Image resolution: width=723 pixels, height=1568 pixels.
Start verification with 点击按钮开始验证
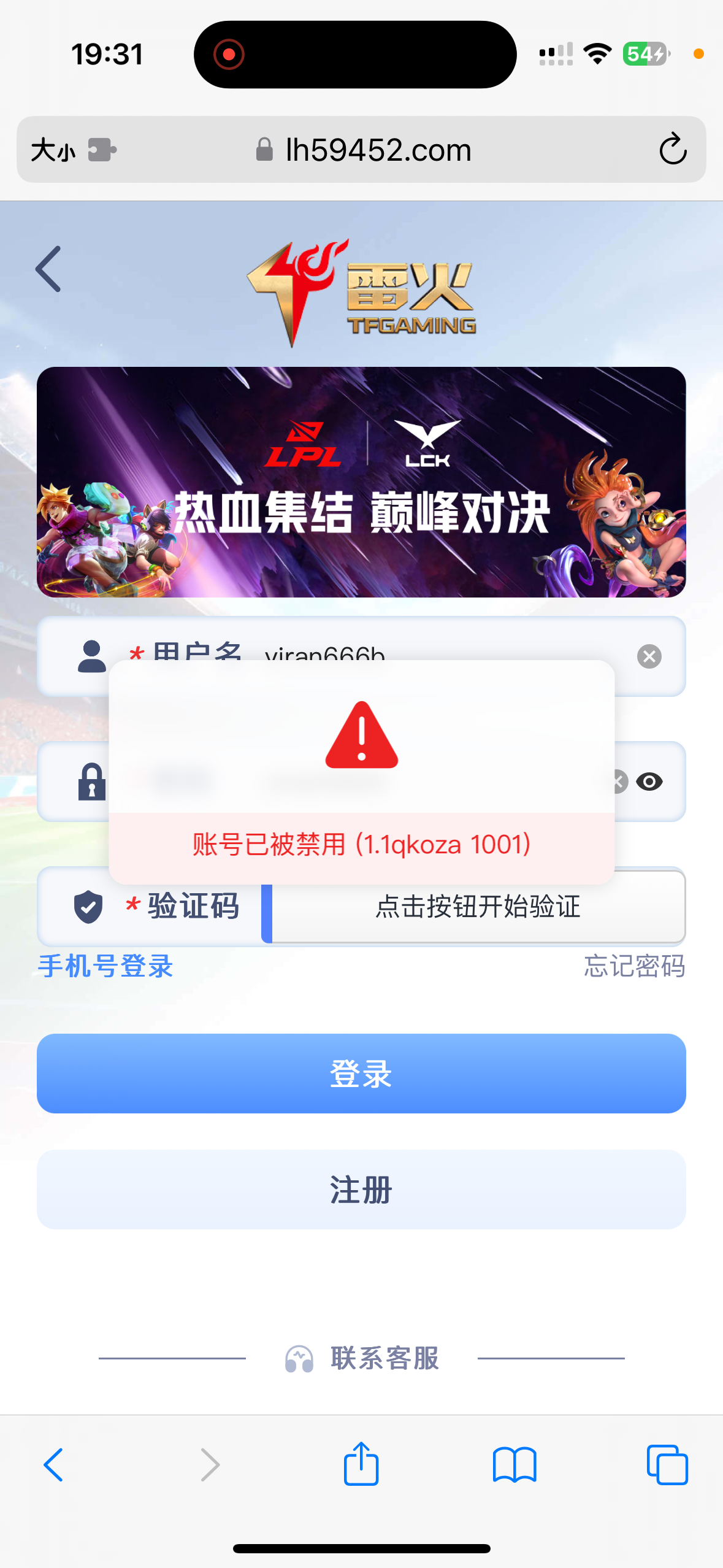coord(478,906)
